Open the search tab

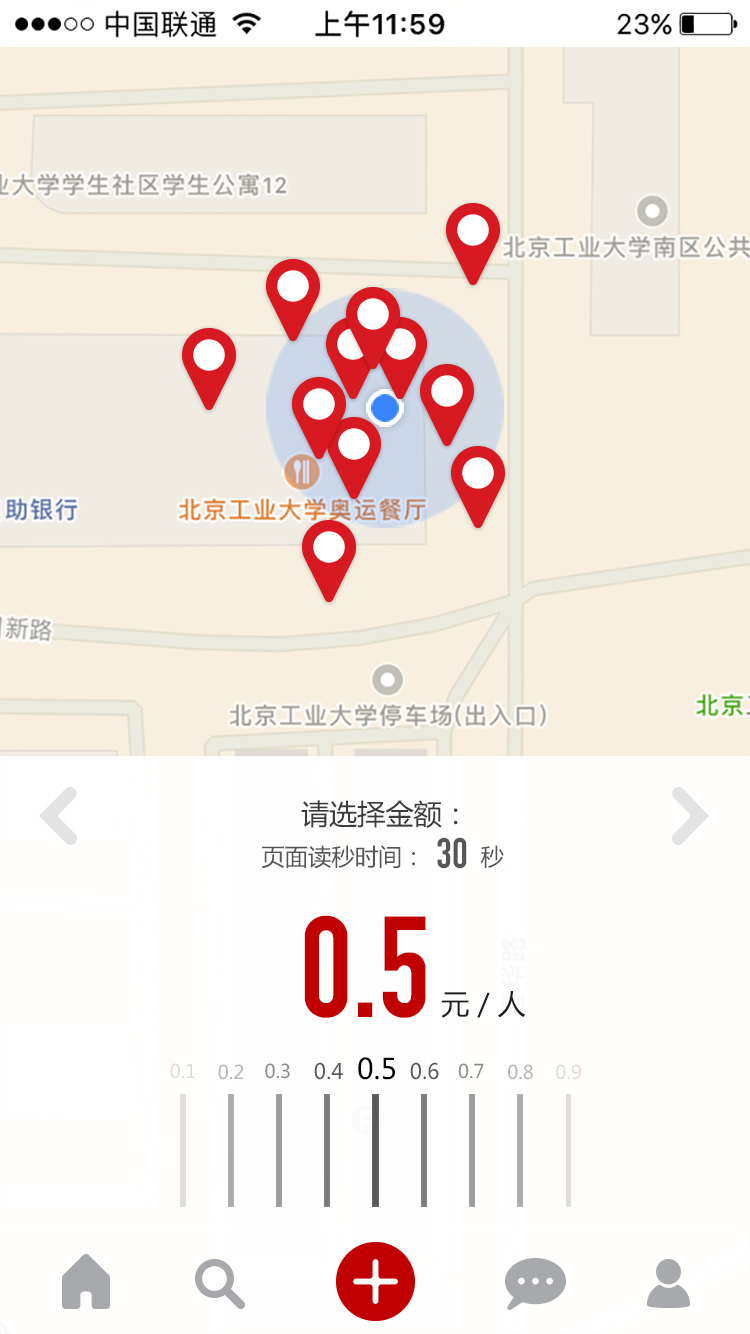point(220,1283)
